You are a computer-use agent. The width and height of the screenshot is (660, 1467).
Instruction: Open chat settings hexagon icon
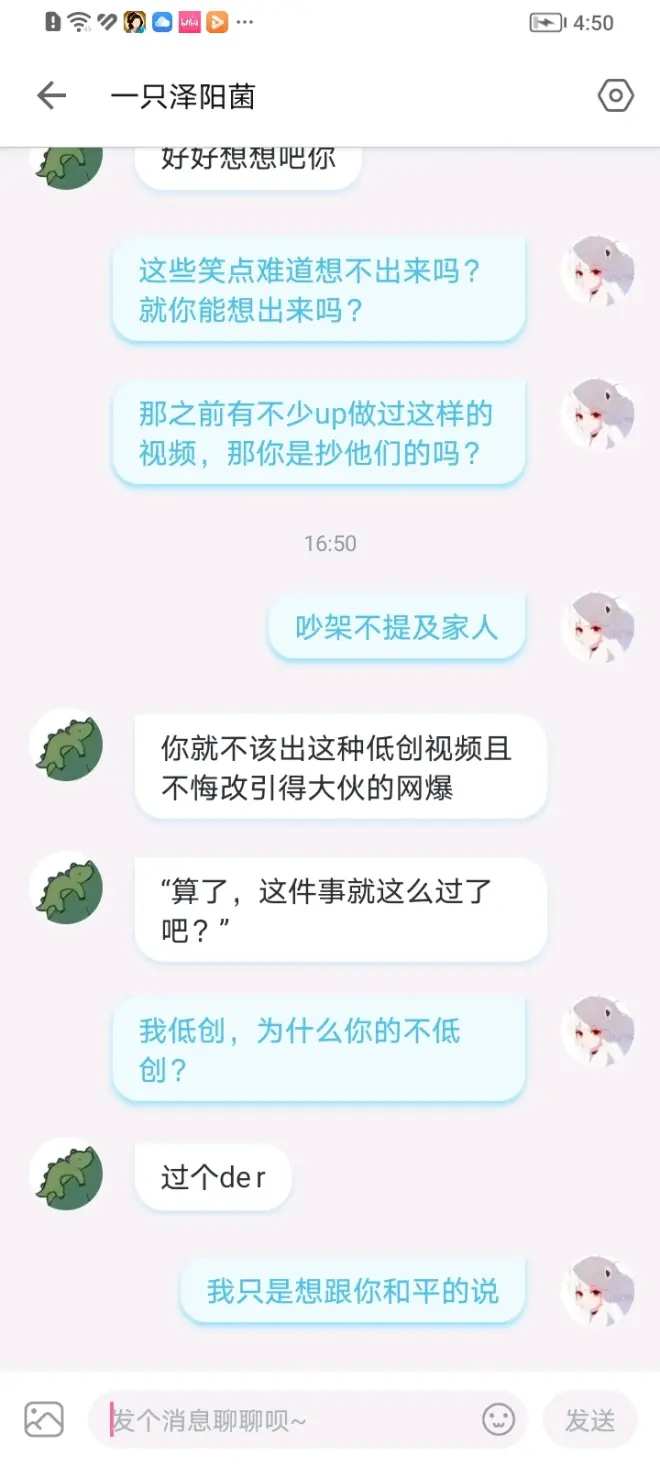point(615,96)
